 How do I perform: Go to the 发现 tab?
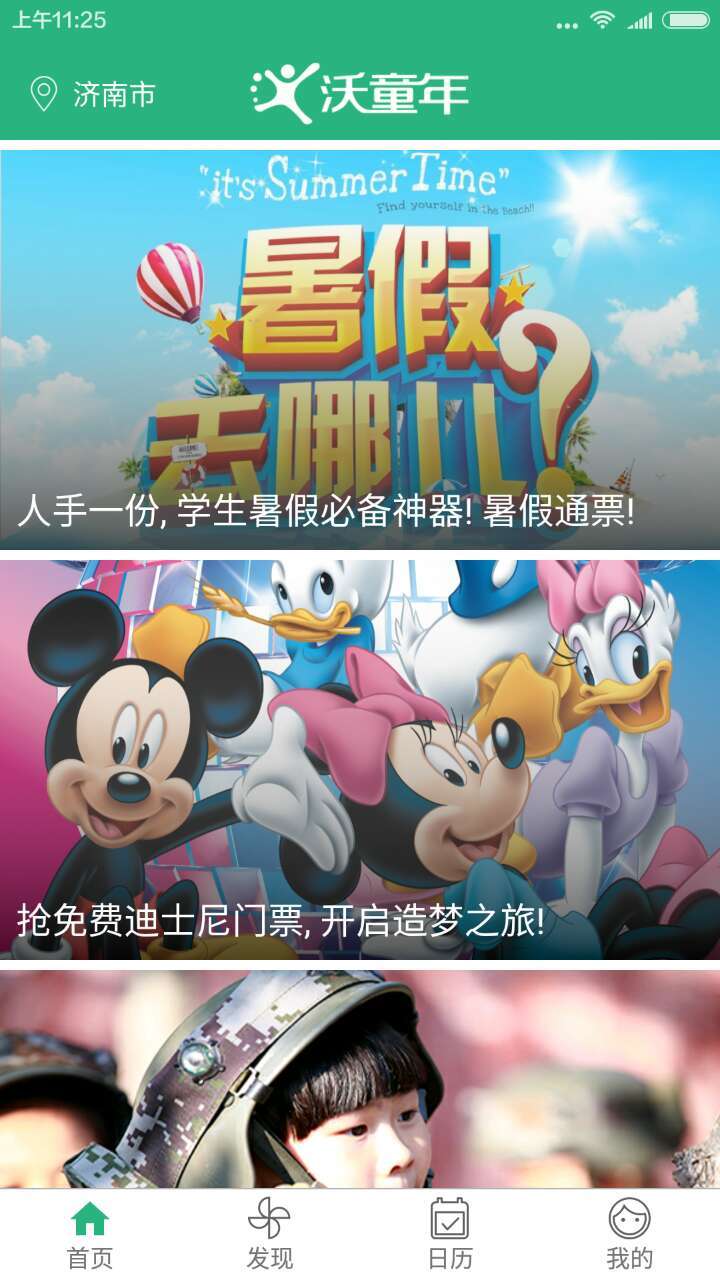pos(270,1235)
